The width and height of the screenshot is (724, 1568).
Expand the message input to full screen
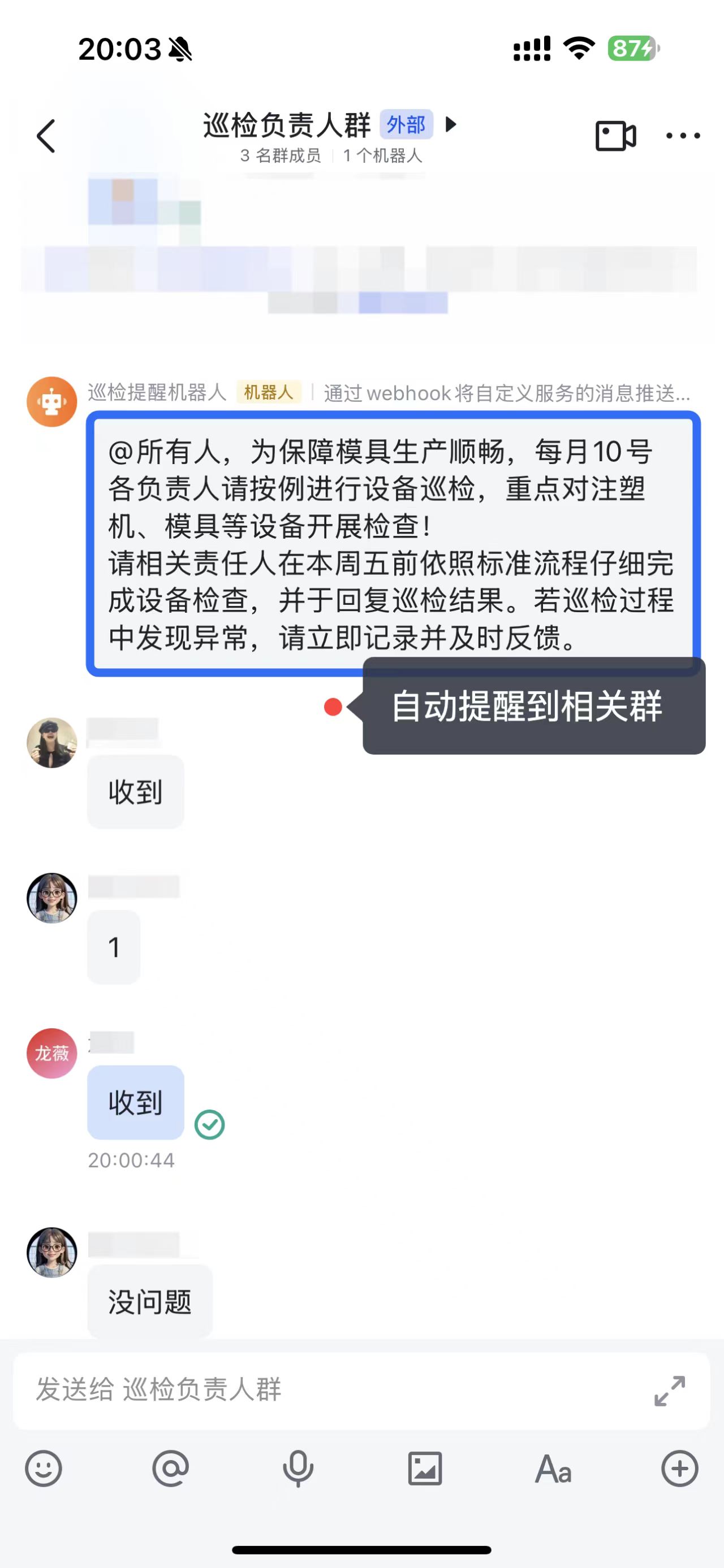[x=669, y=1391]
